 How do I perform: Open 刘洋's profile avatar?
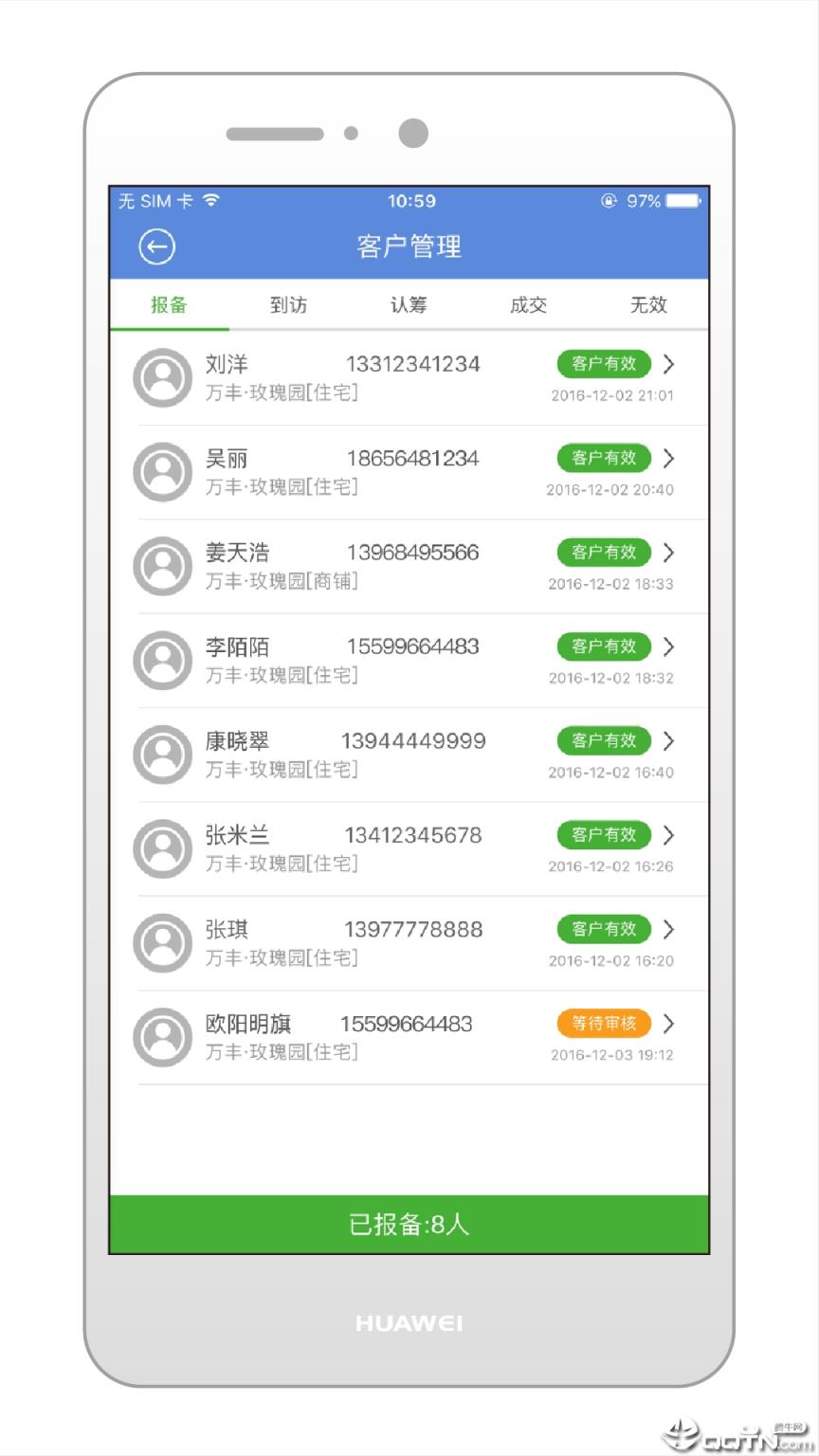161,377
